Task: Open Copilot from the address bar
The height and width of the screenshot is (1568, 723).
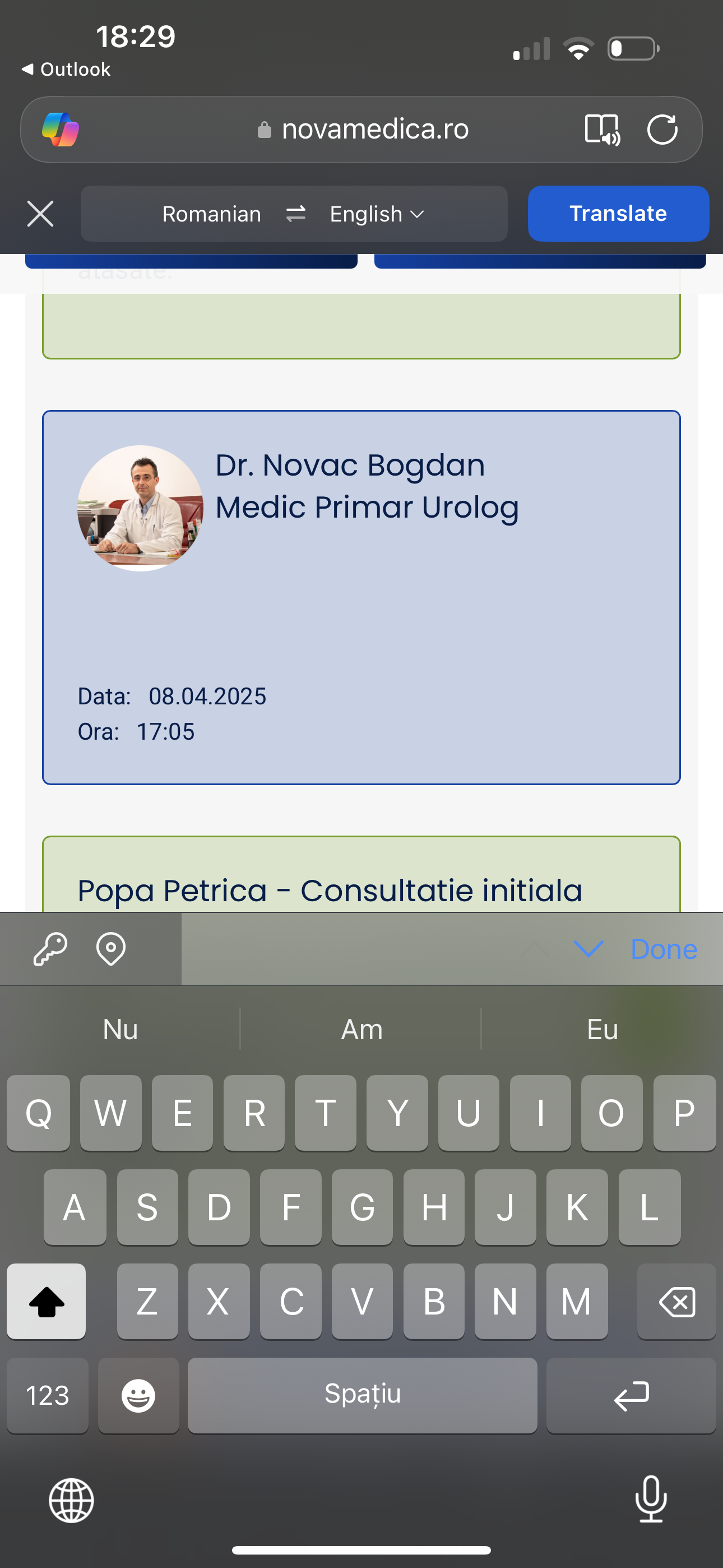Action: point(61,129)
